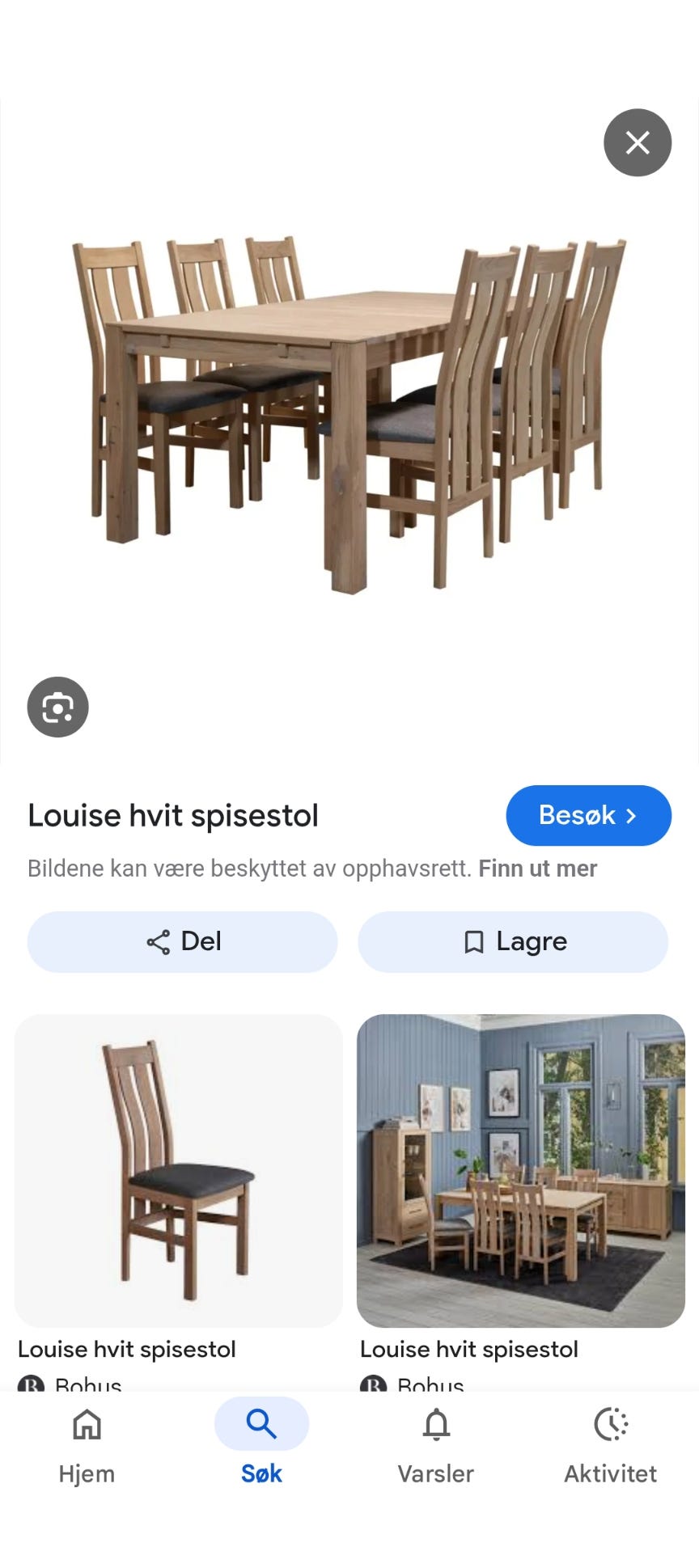The width and height of the screenshot is (699, 1568).
Task: Open the Hjem home icon
Action: click(86, 1425)
